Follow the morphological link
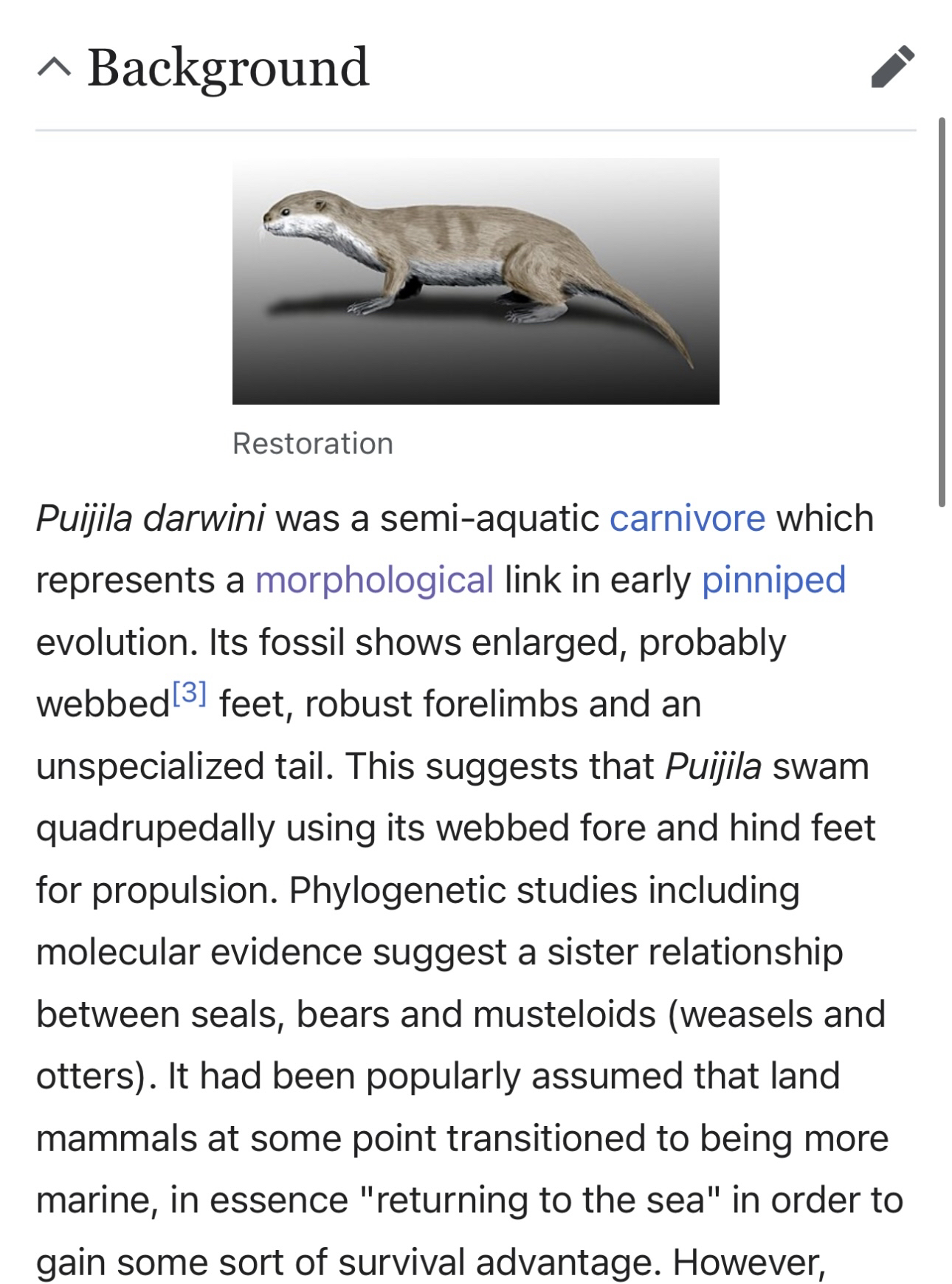 pos(374,580)
